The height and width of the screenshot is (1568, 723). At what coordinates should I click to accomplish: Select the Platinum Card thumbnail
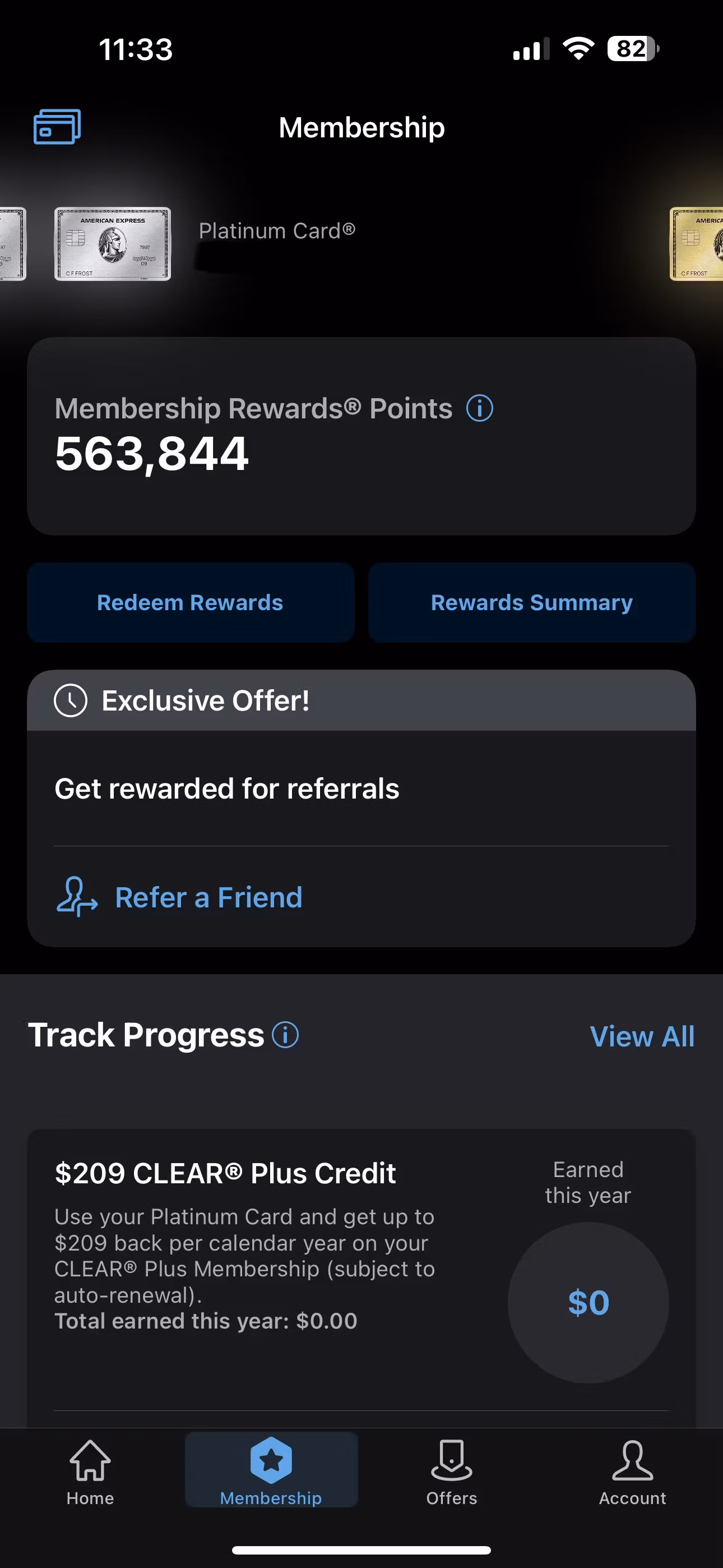pyautogui.click(x=113, y=243)
